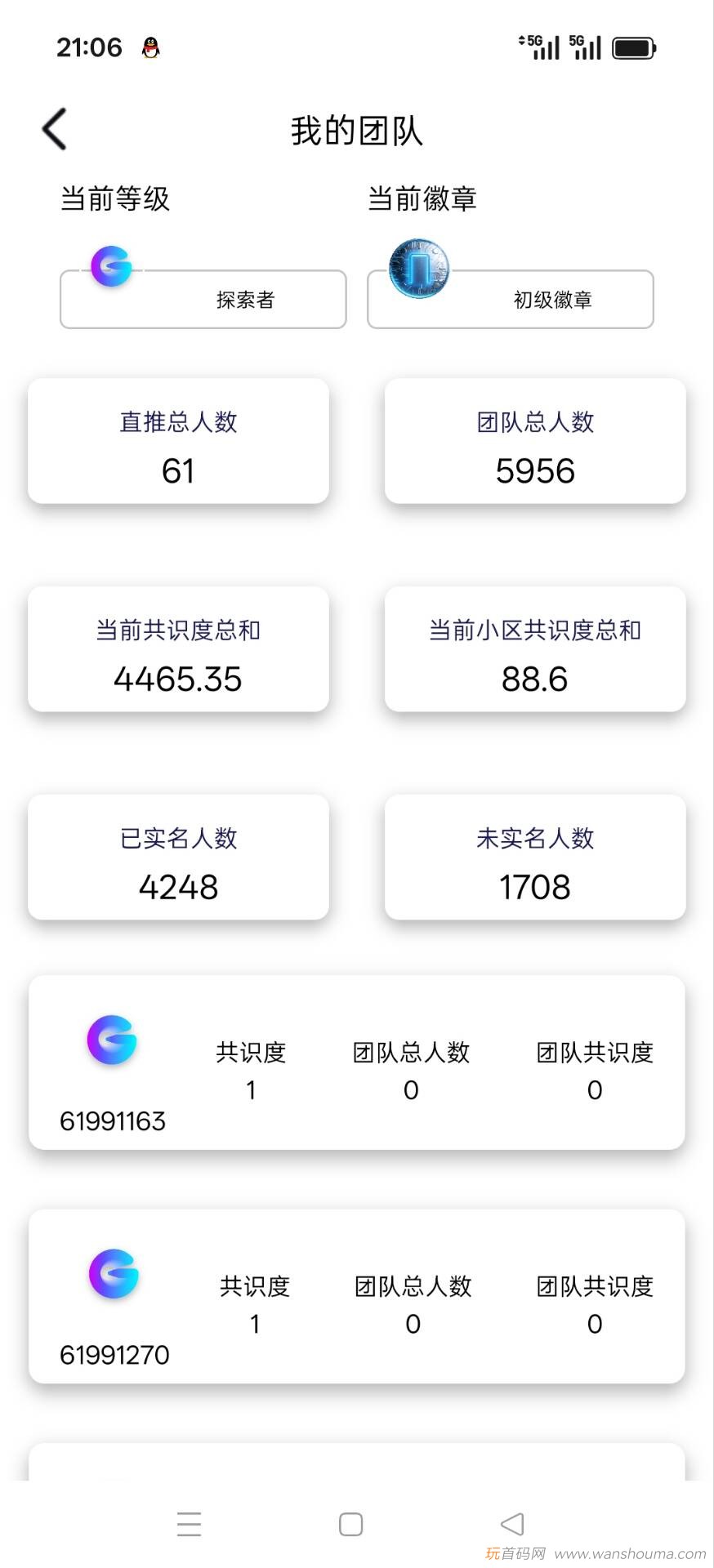Viewport: 714px width, 1568px height.
Task: Open team member 61991163's card
Action: [357, 1062]
